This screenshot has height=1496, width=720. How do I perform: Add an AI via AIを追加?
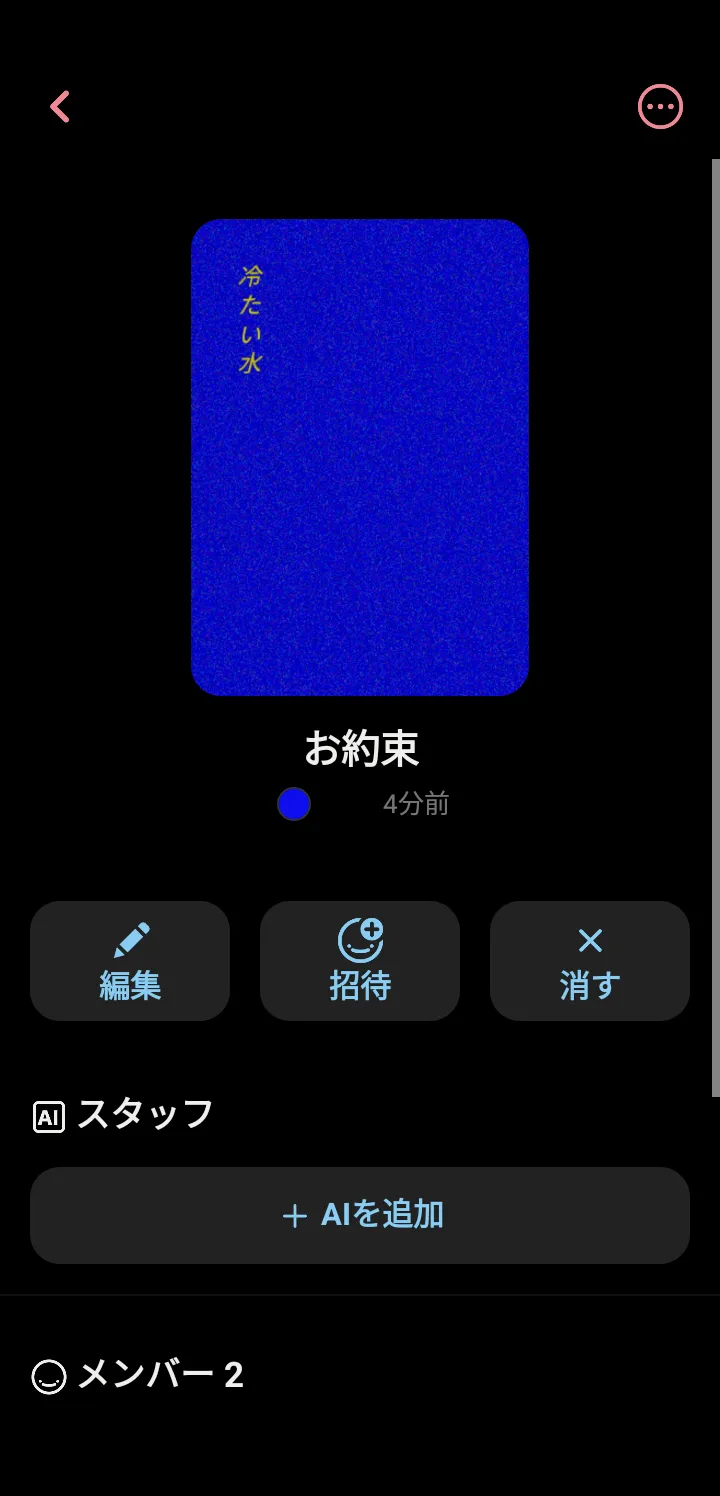360,1215
